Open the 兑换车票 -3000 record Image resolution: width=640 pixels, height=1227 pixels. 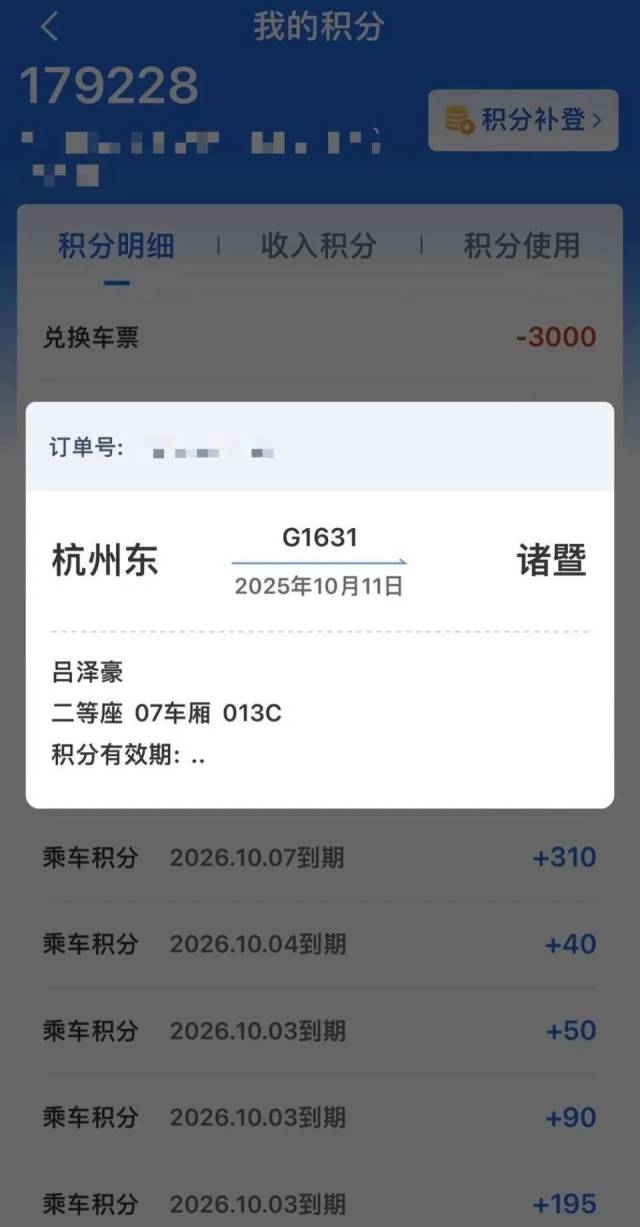tap(318, 338)
